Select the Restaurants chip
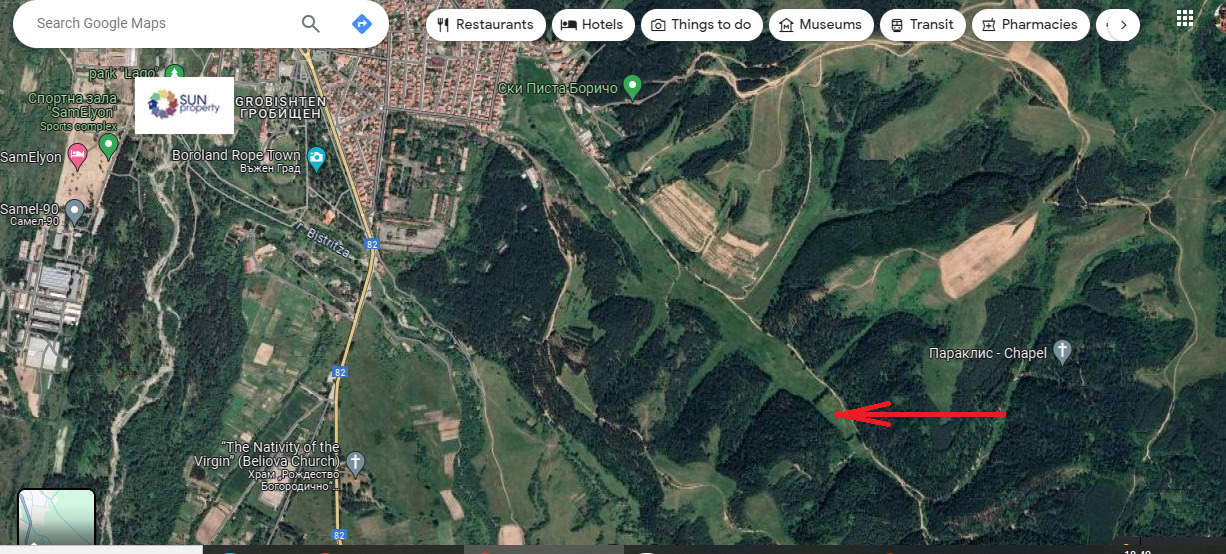Screen dimensions: 1226x554 pos(486,25)
